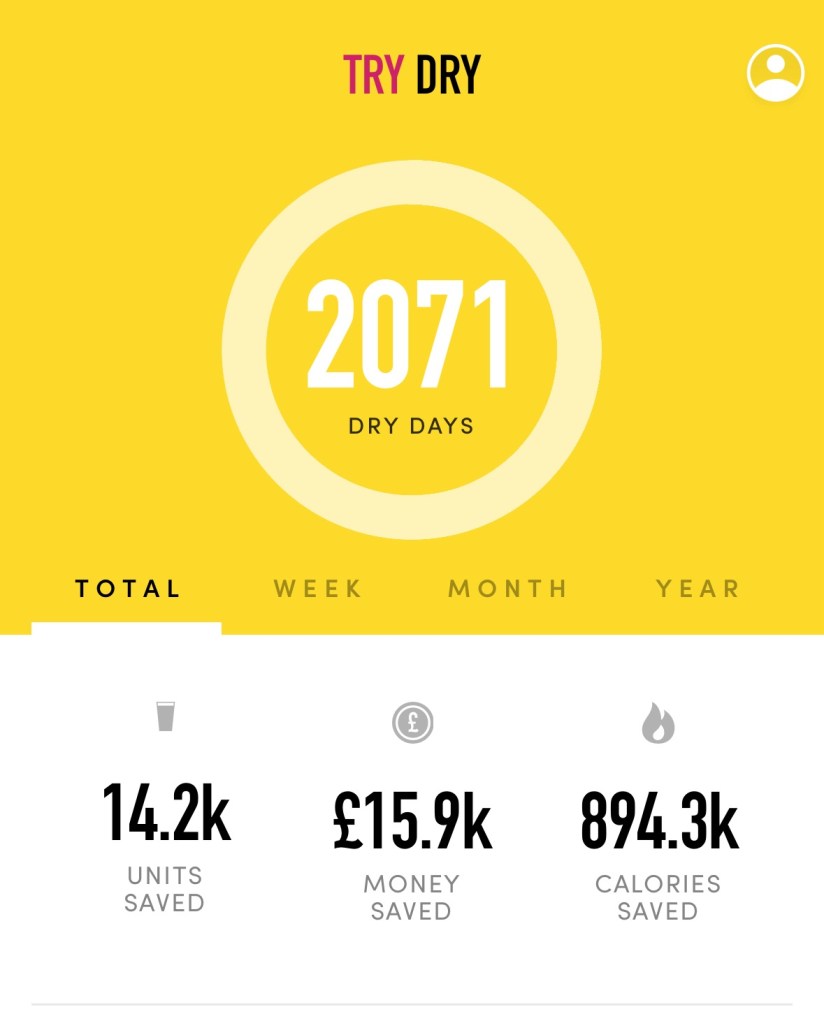Switch to the Month tab
The image size is (824, 1023).
coord(507,589)
